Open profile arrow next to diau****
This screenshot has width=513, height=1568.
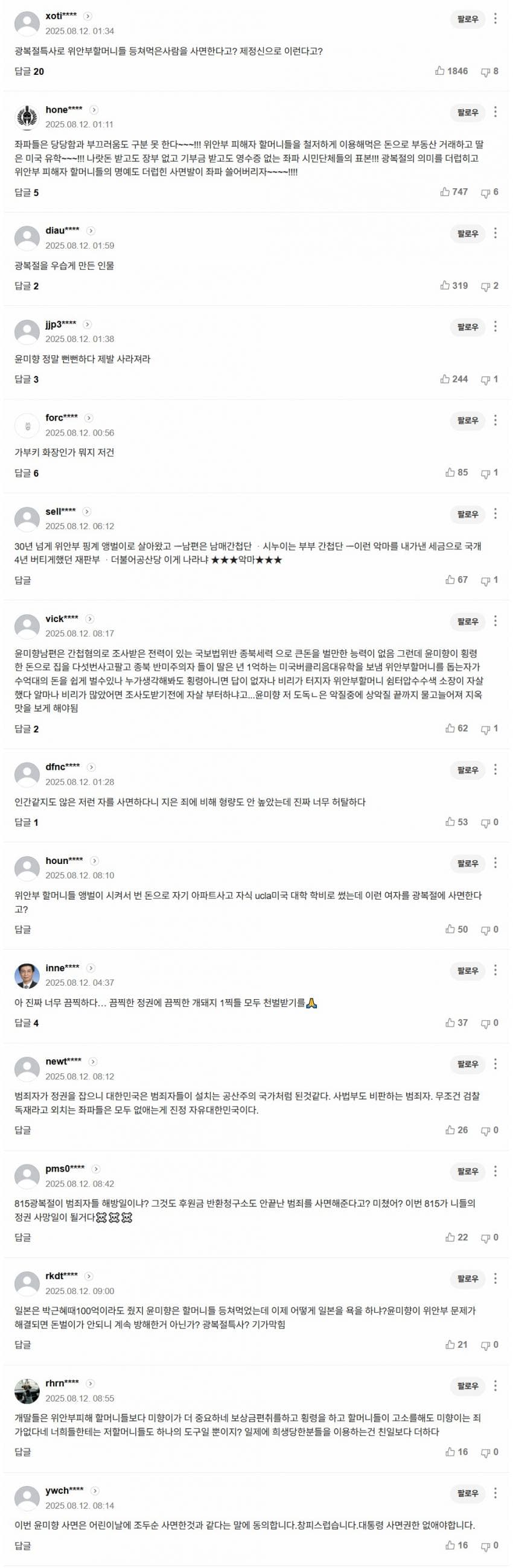coord(91,230)
